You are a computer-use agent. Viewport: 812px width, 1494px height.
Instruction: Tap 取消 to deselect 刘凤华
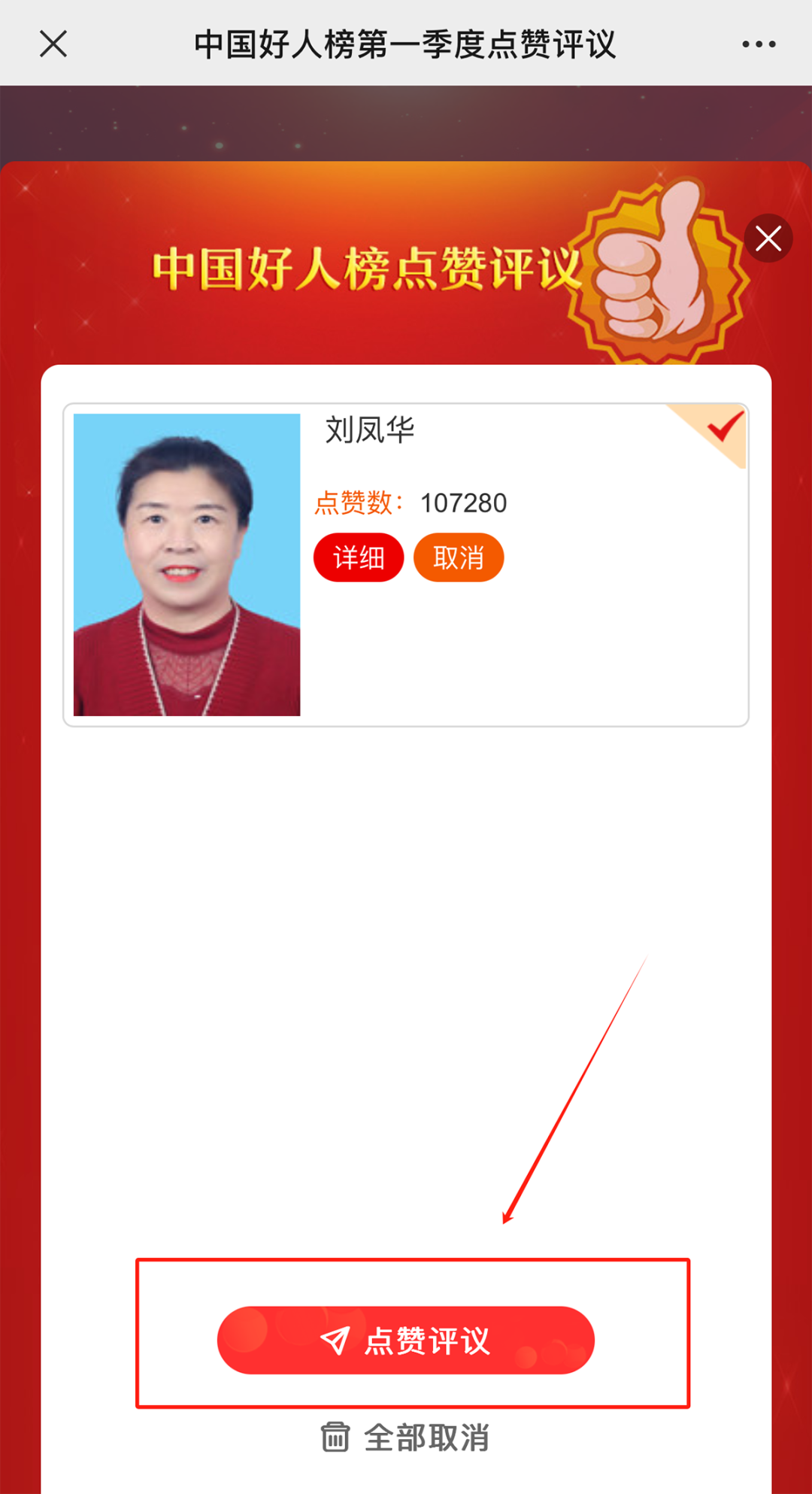458,557
